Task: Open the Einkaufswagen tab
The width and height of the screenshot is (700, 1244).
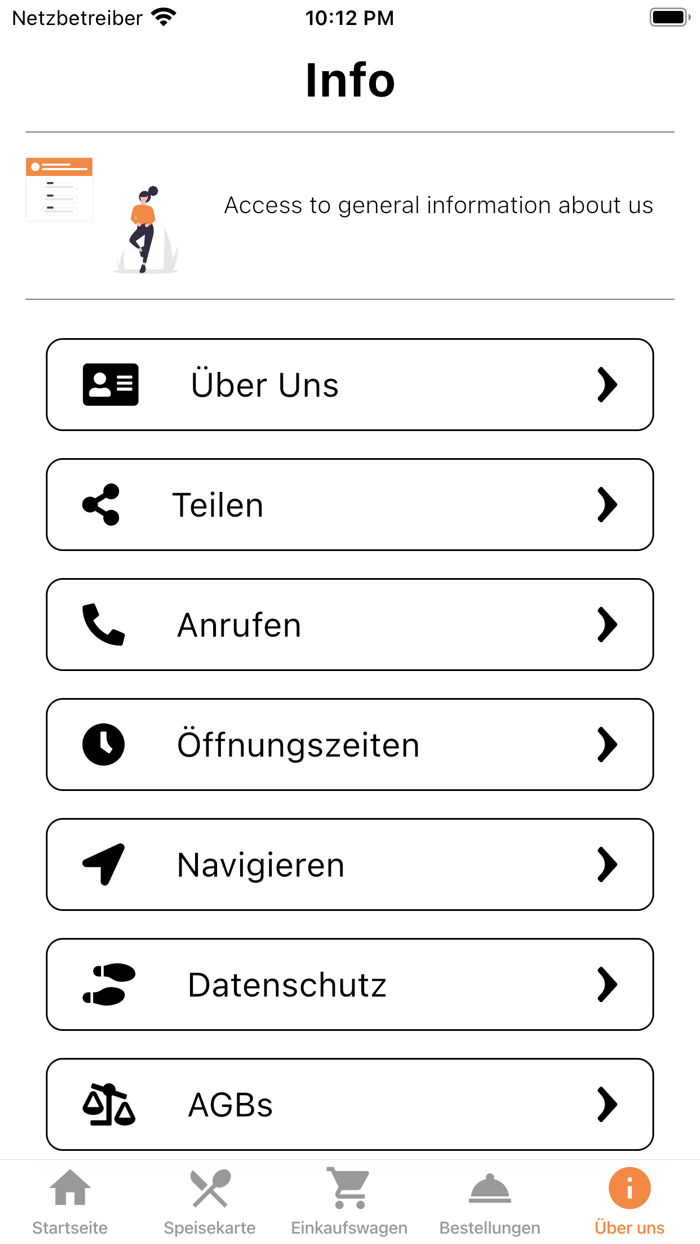Action: click(x=350, y=1202)
